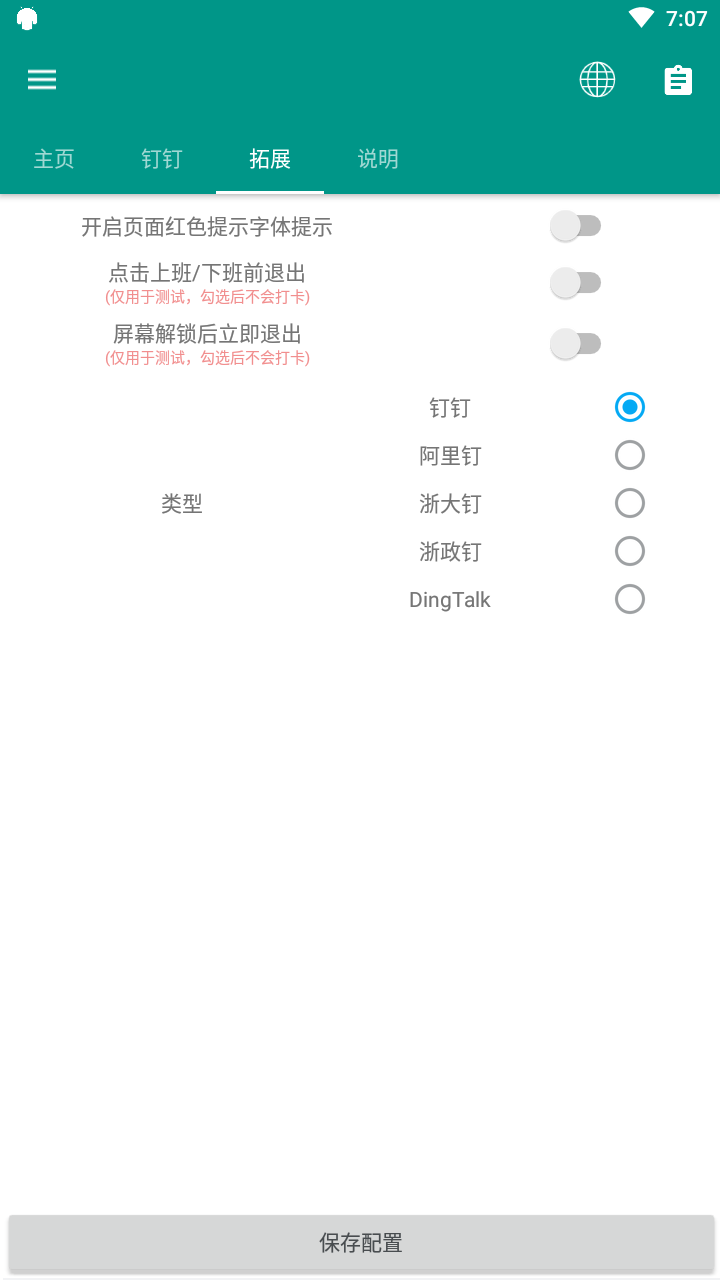This screenshot has width=720, height=1280.
Task: Switch to the 主页 tab
Action: tap(54, 159)
